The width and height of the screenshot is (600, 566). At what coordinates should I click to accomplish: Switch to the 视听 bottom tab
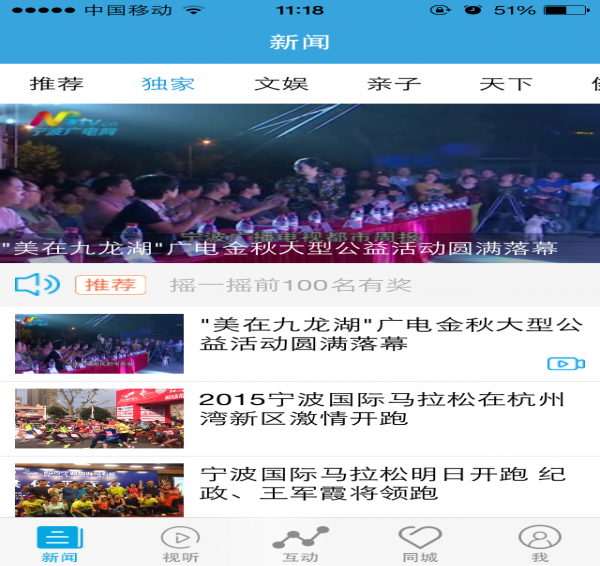[180, 543]
